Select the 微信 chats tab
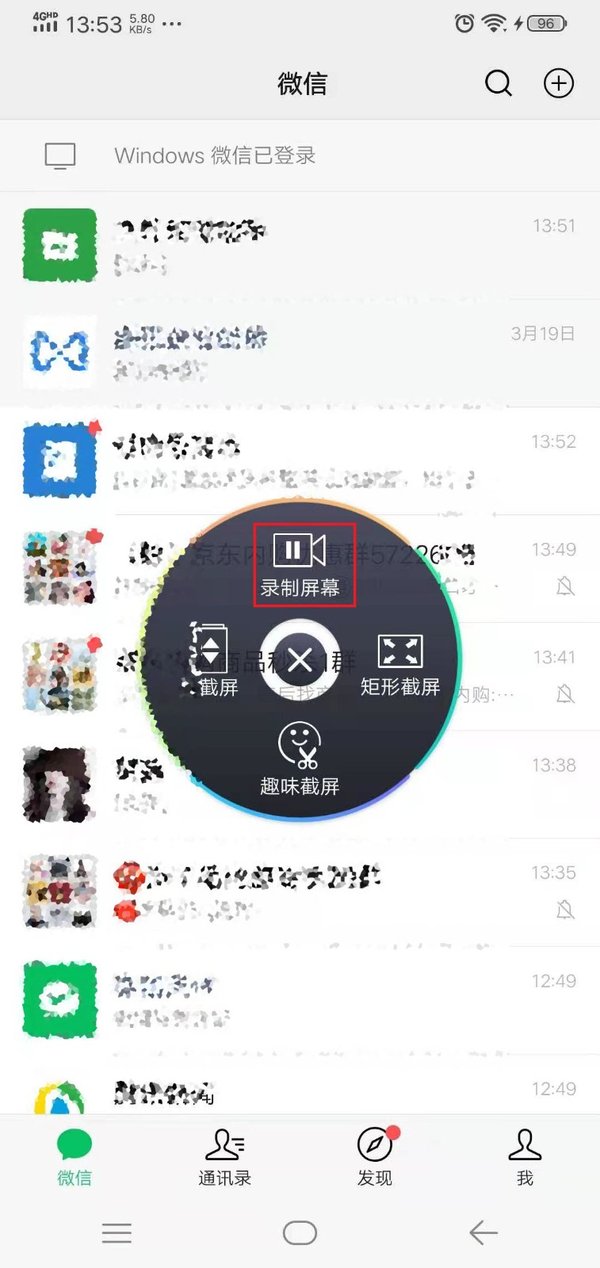The height and width of the screenshot is (1268, 600). pos(75,1155)
